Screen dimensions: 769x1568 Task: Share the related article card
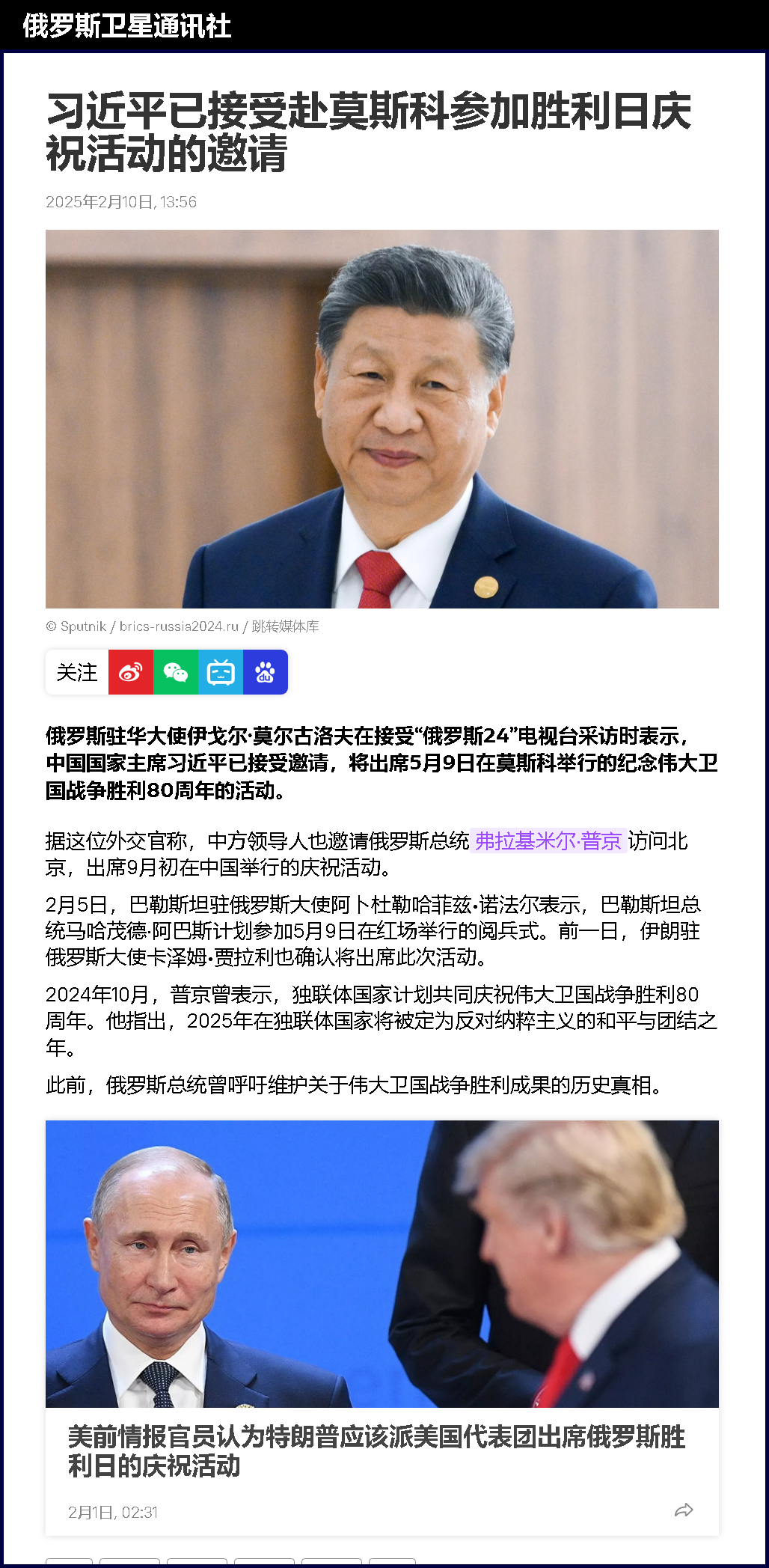[x=683, y=1510]
